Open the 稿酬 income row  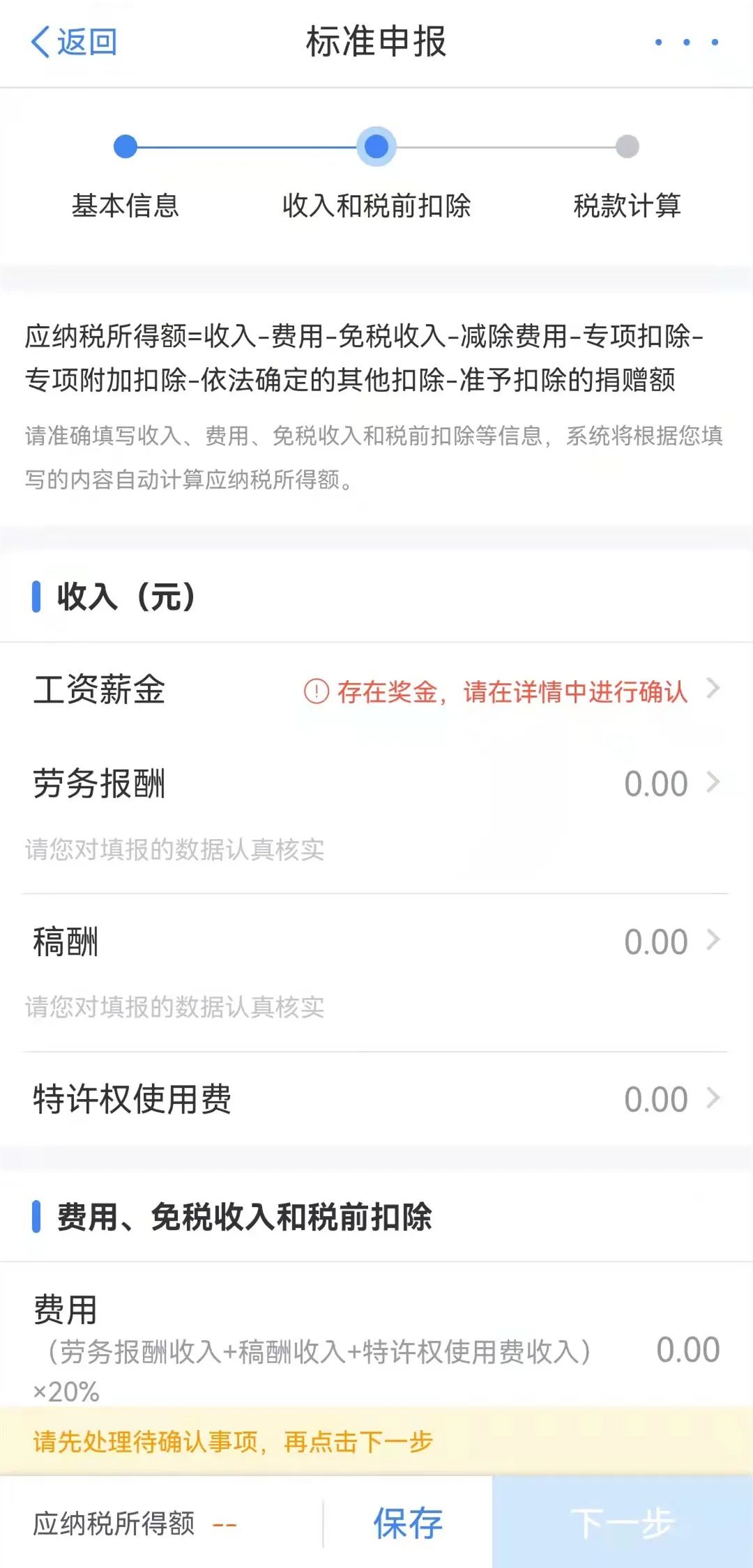tap(376, 941)
